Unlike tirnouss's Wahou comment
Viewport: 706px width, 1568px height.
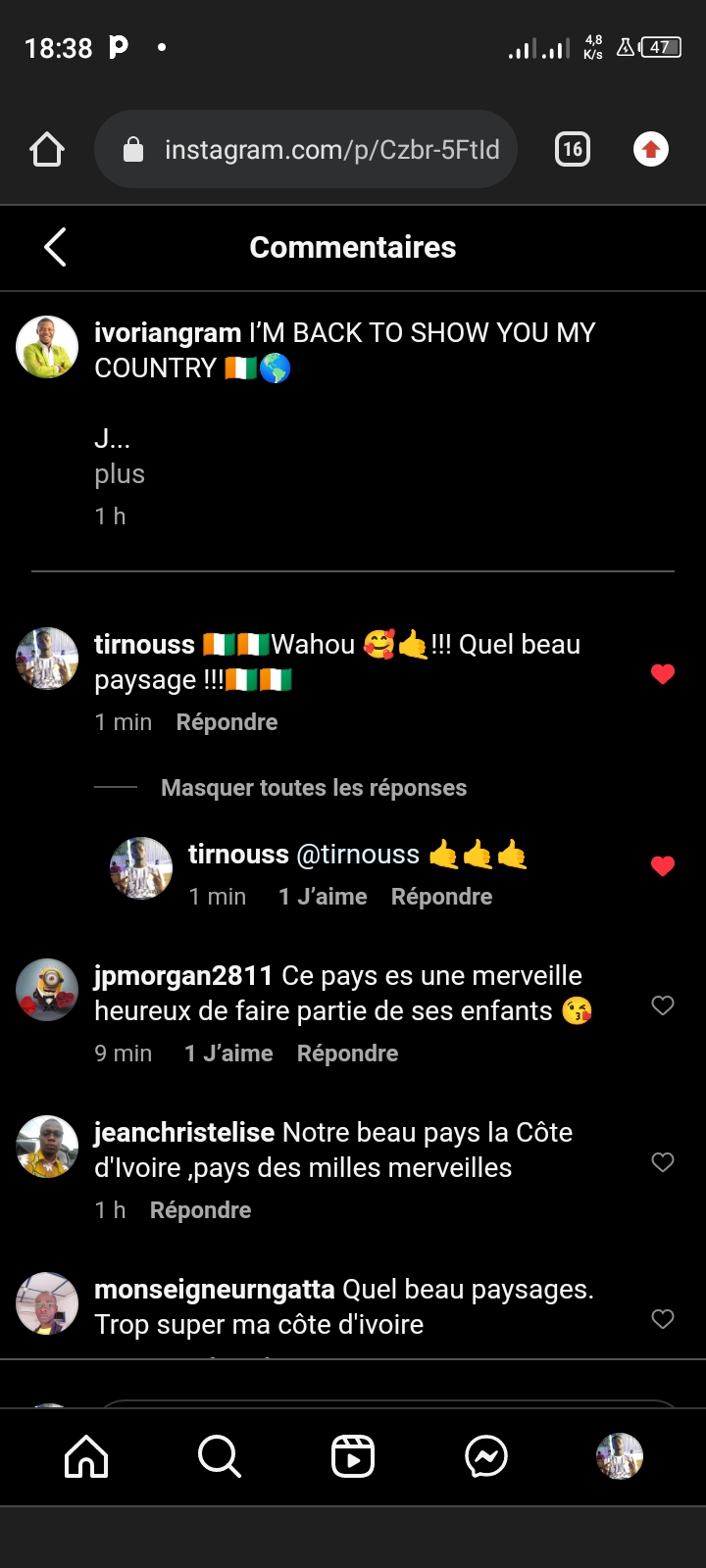tap(663, 673)
